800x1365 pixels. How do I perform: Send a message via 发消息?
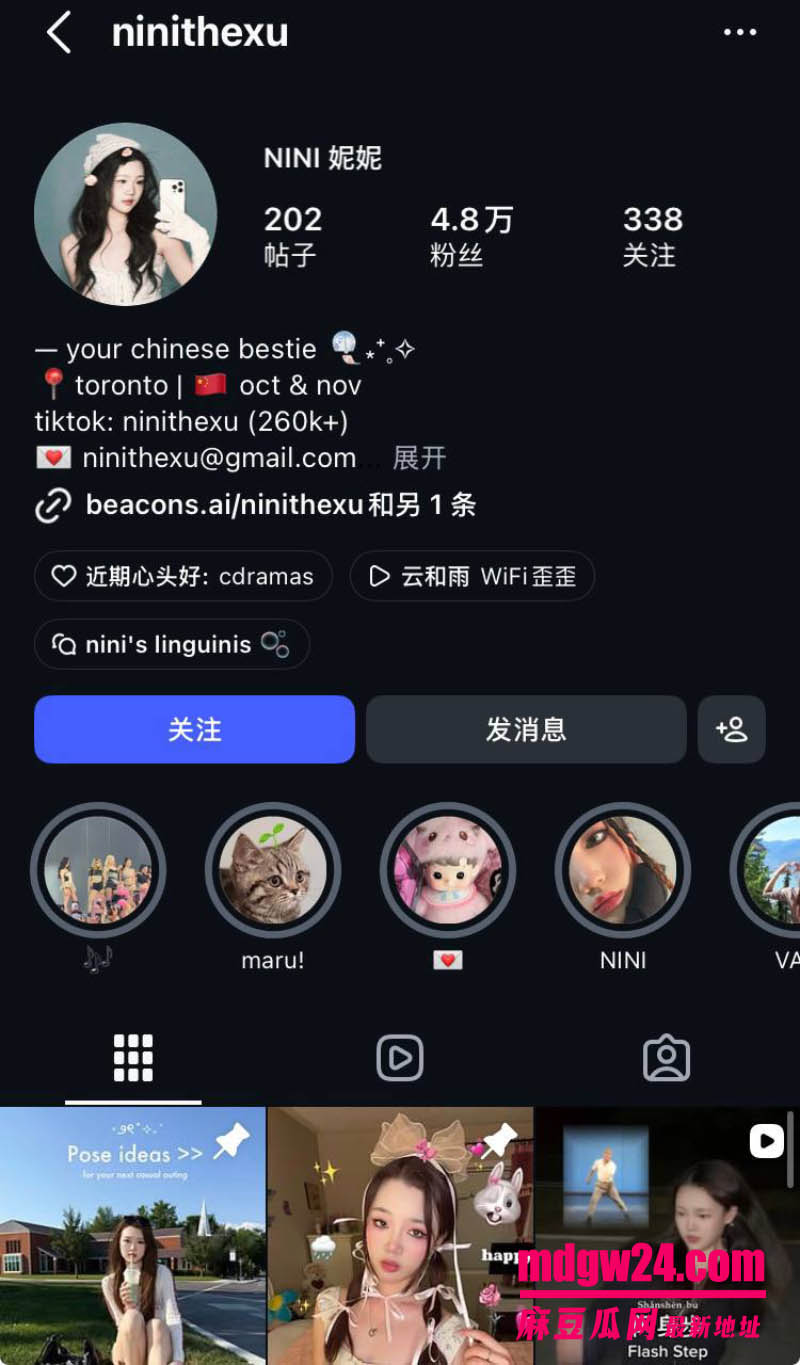526,730
